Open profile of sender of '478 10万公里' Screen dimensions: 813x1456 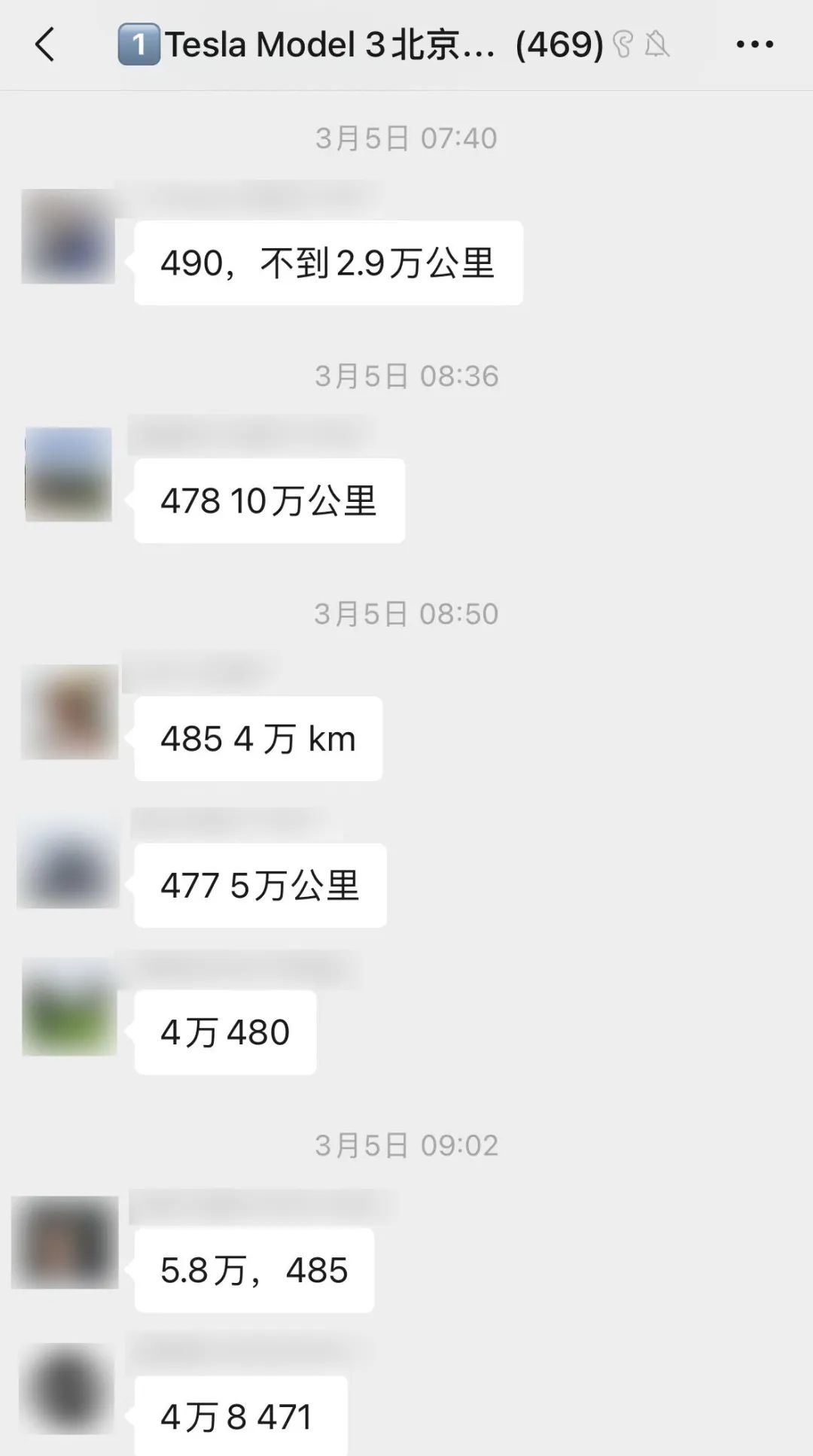pos(69,474)
